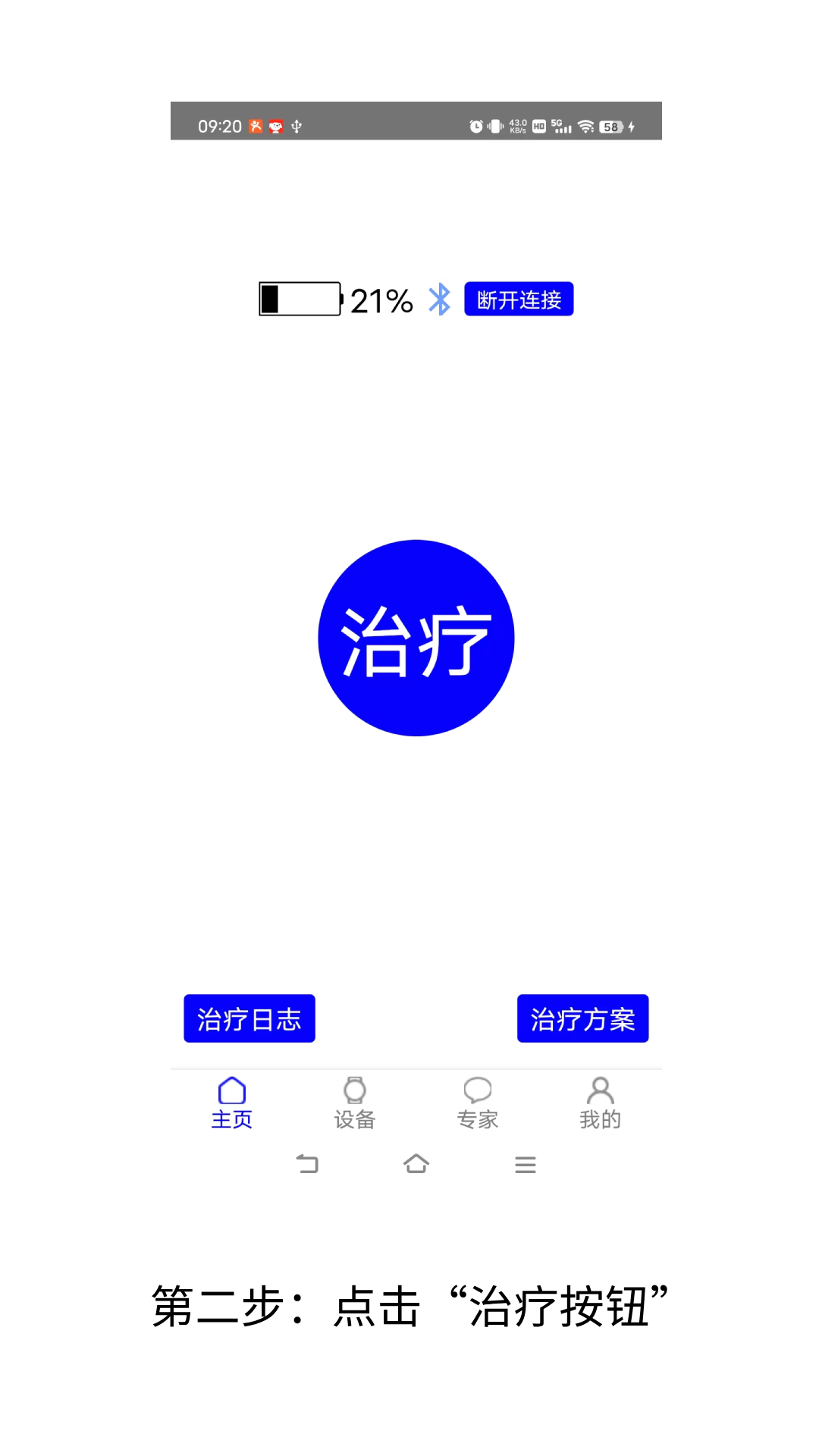Open 治疗日志 treatment log
The height and width of the screenshot is (1456, 819).
(x=249, y=1018)
